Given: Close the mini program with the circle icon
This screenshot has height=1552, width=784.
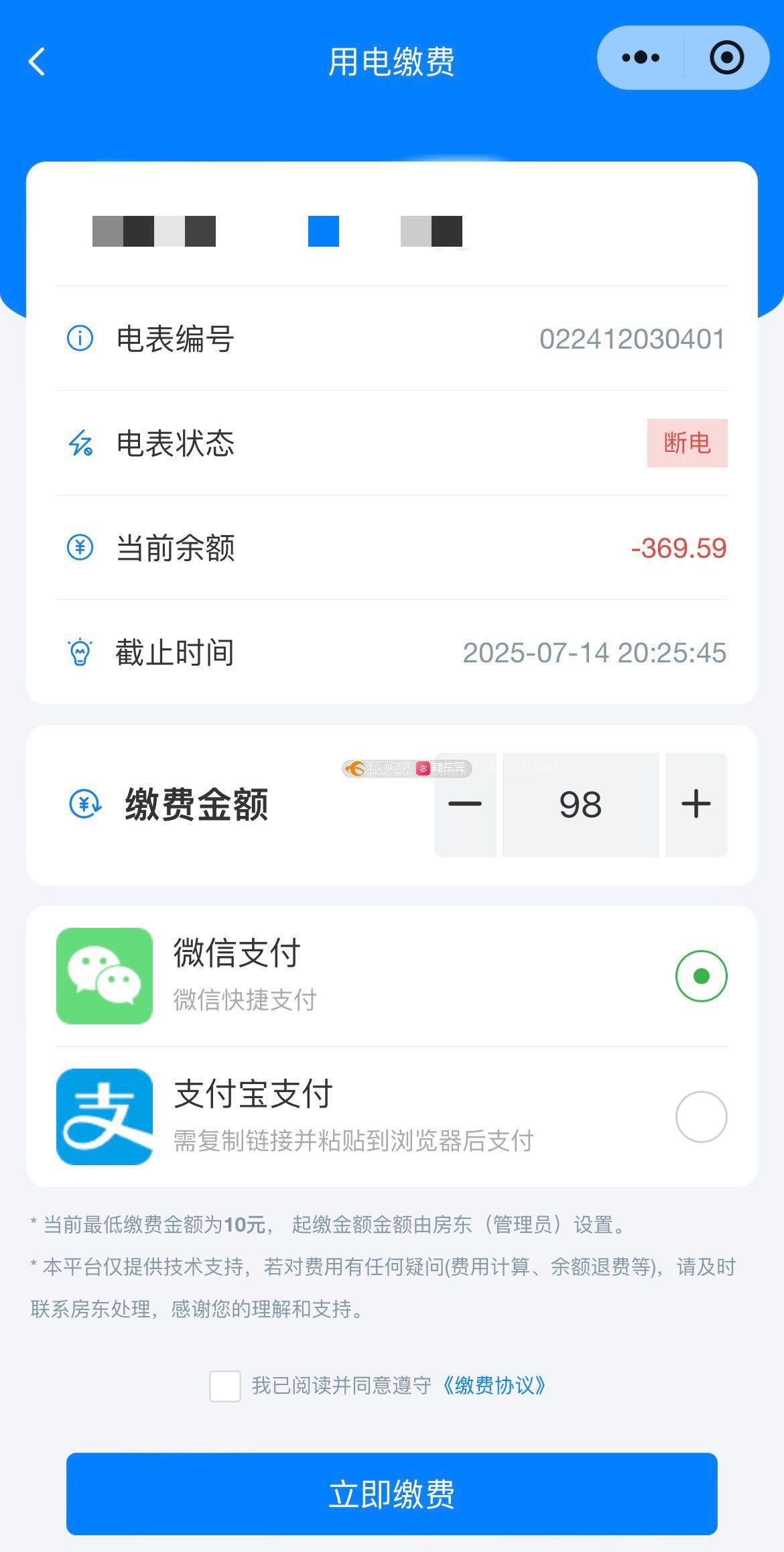Looking at the screenshot, I should [x=727, y=58].
